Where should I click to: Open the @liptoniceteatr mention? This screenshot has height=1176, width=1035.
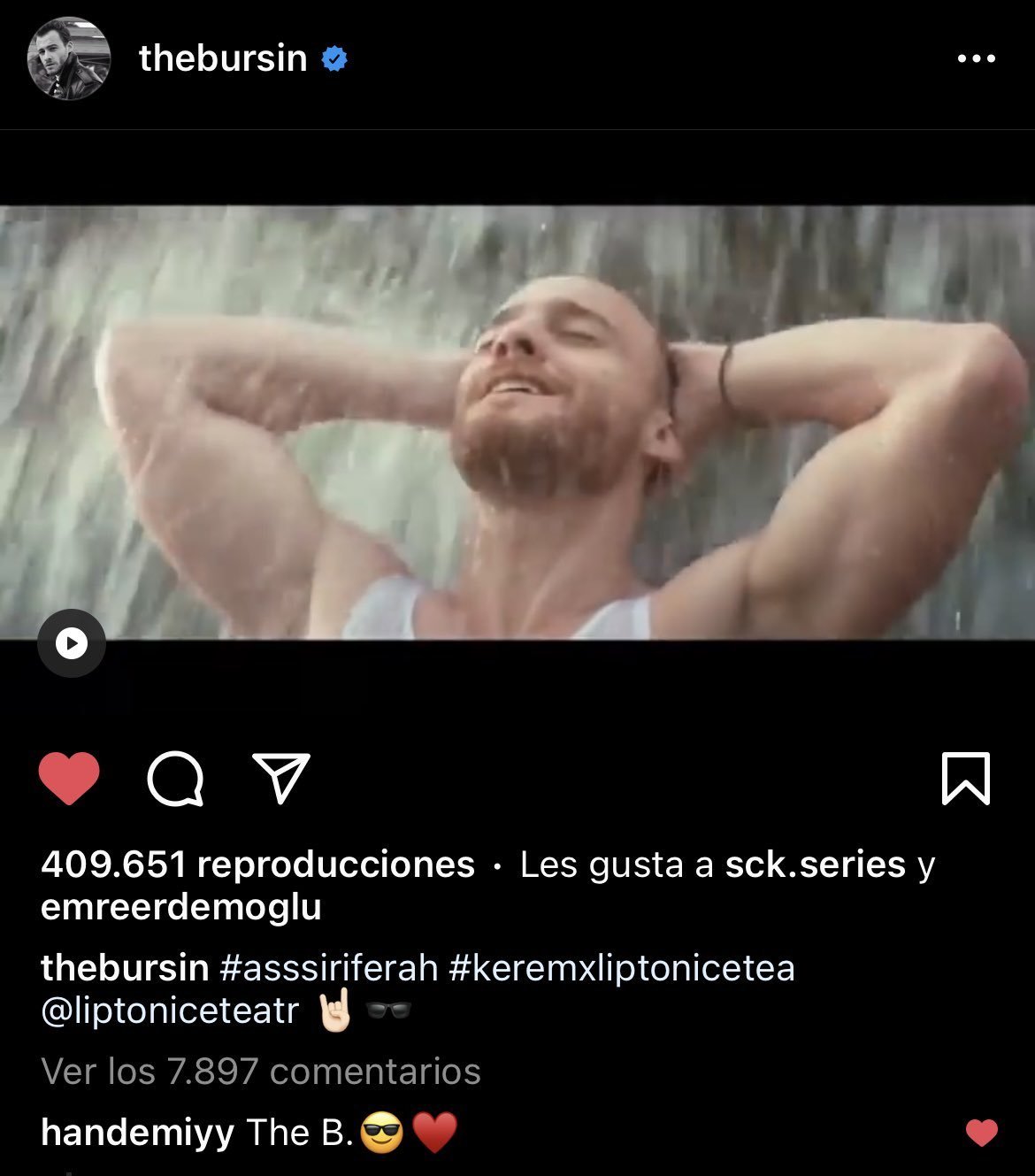point(170,1011)
